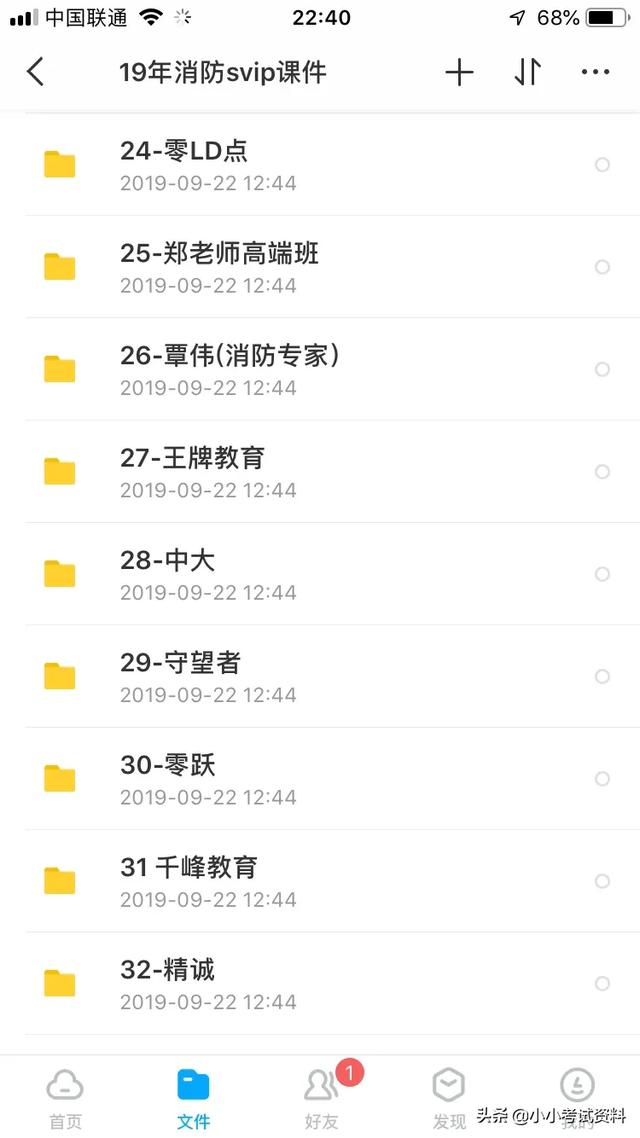Switch to the 好友 tab
The width and height of the screenshot is (640, 1138).
[x=322, y=1099]
